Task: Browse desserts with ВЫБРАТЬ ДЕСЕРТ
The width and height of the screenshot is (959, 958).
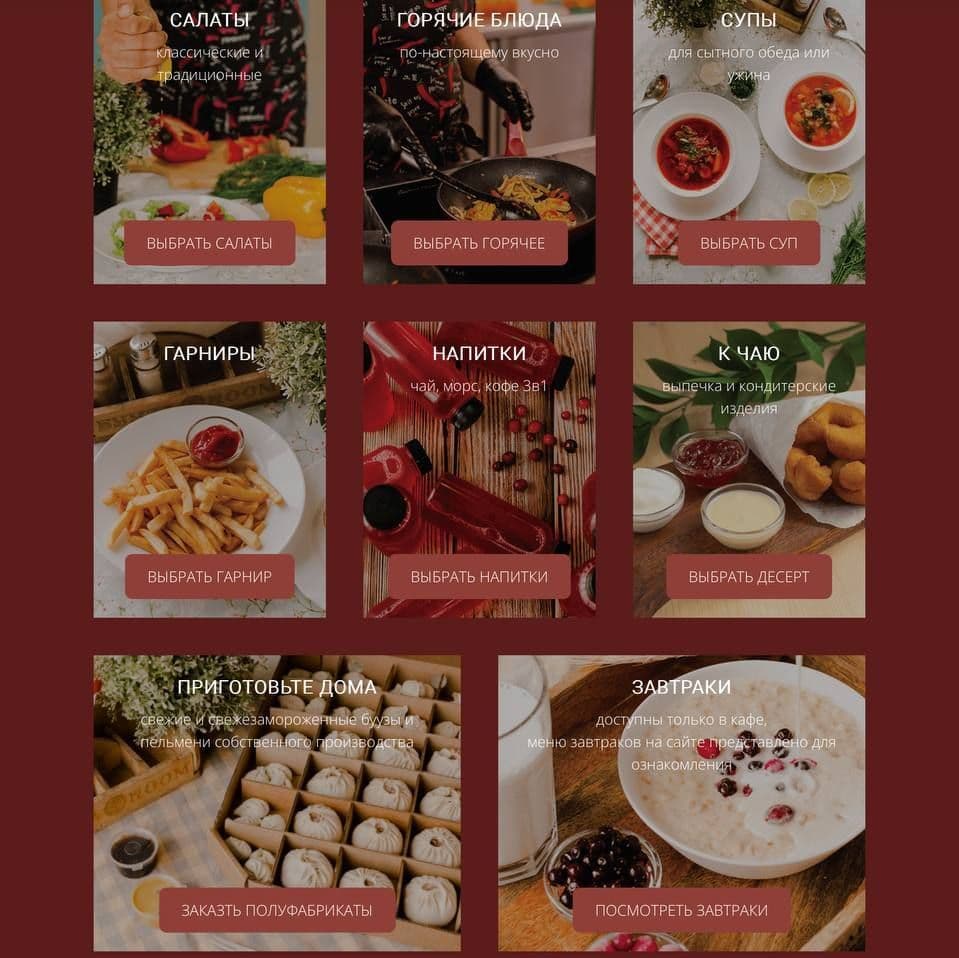Action: (748, 577)
